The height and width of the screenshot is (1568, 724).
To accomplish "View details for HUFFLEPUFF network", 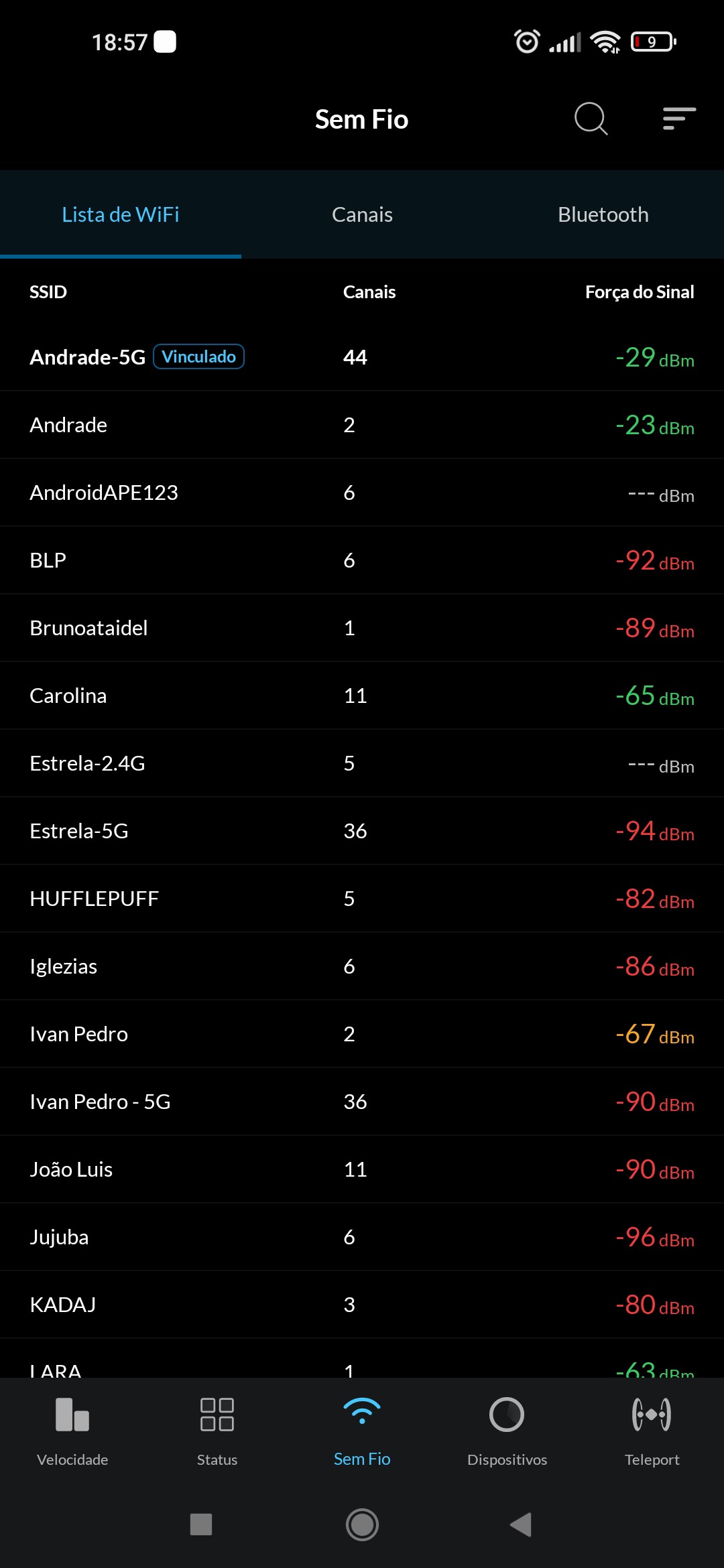I will [362, 899].
